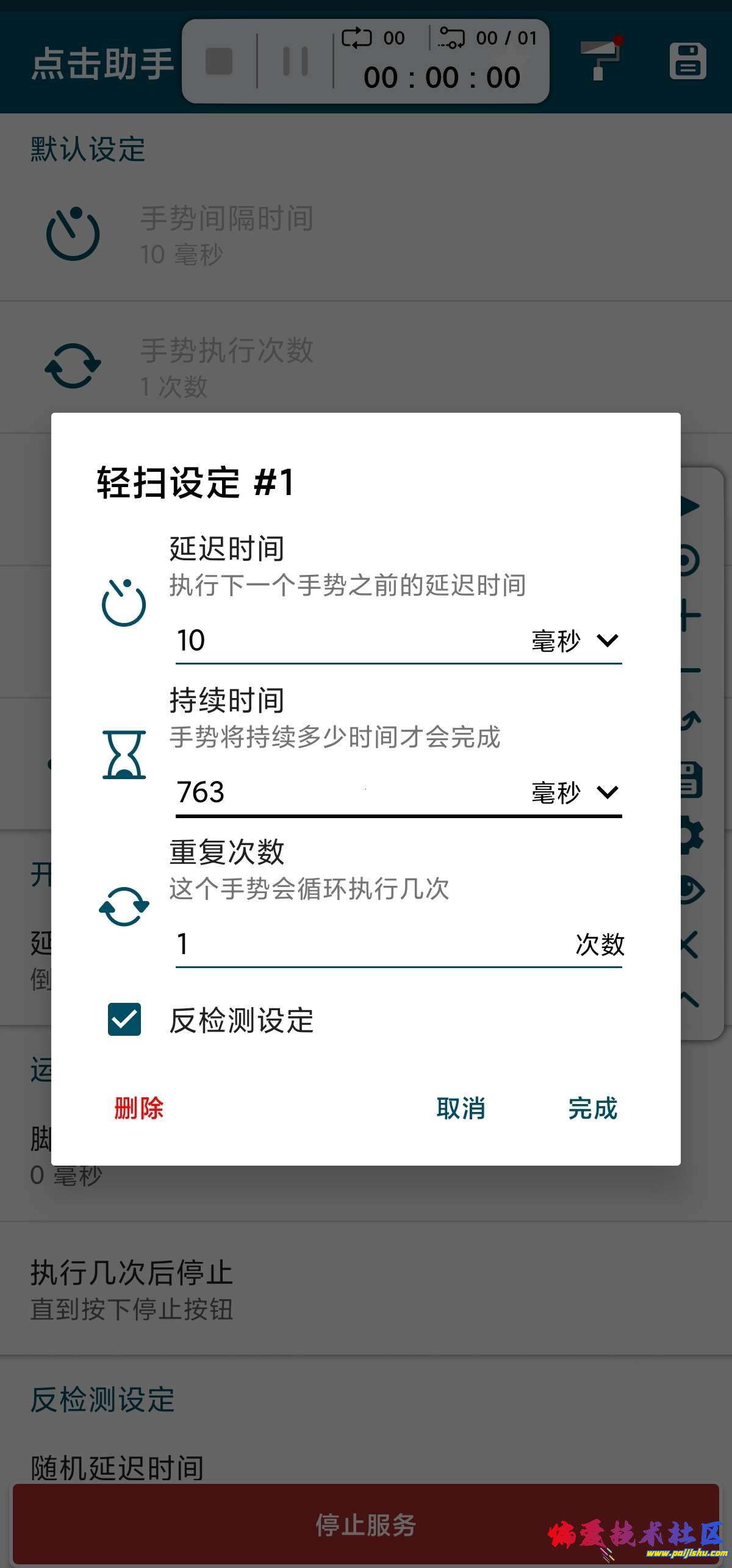Open the 毫秒 unit dropdown for 延迟时间
The width and height of the screenshot is (732, 1568).
tap(575, 641)
